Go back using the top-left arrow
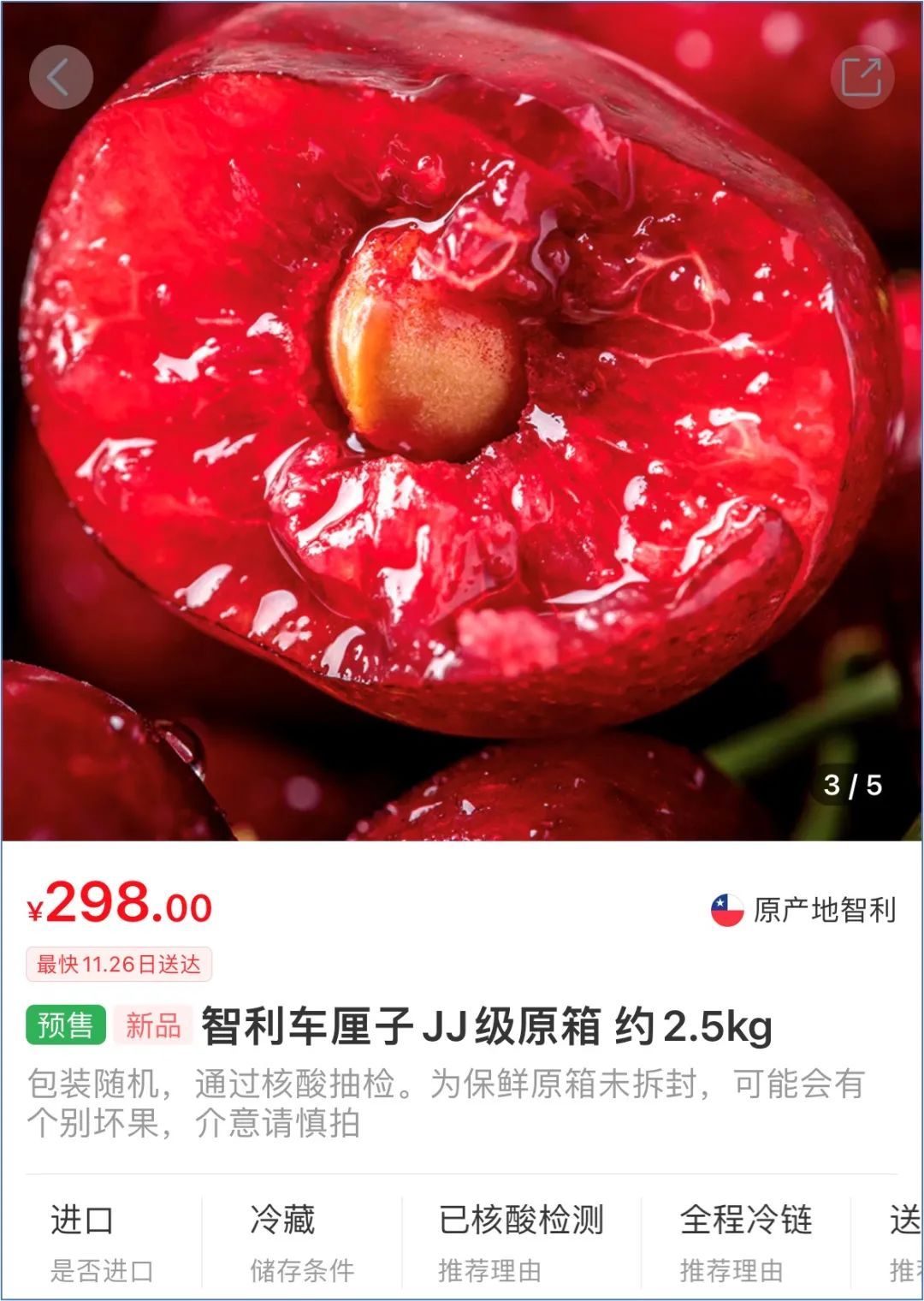Viewport: 924px width, 1301px height. 61,78
